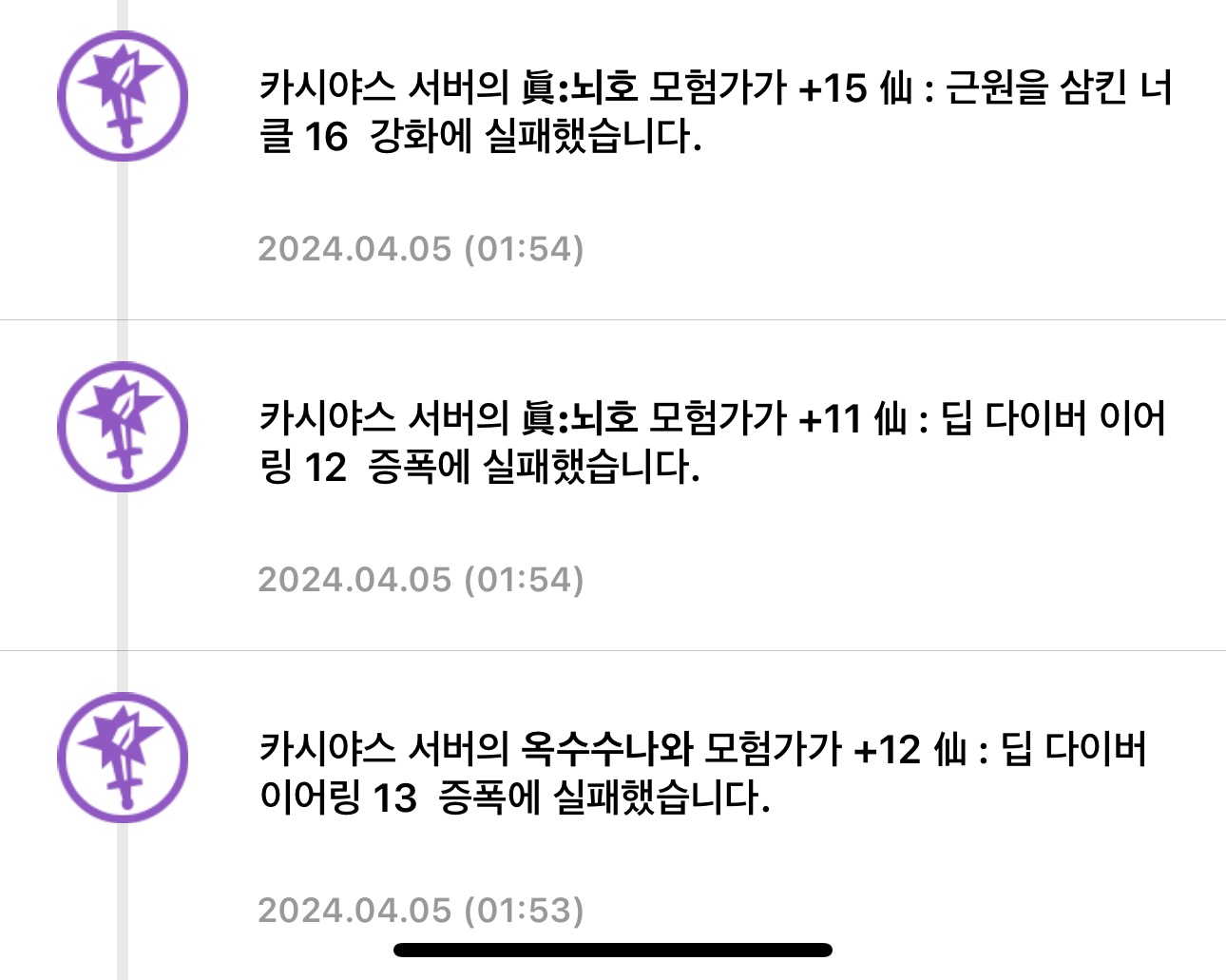Viewport: 1226px width, 980px height.
Task: Open 眞:뇌호's +11 딥 다이버 이어링 entry
Action: (711, 442)
